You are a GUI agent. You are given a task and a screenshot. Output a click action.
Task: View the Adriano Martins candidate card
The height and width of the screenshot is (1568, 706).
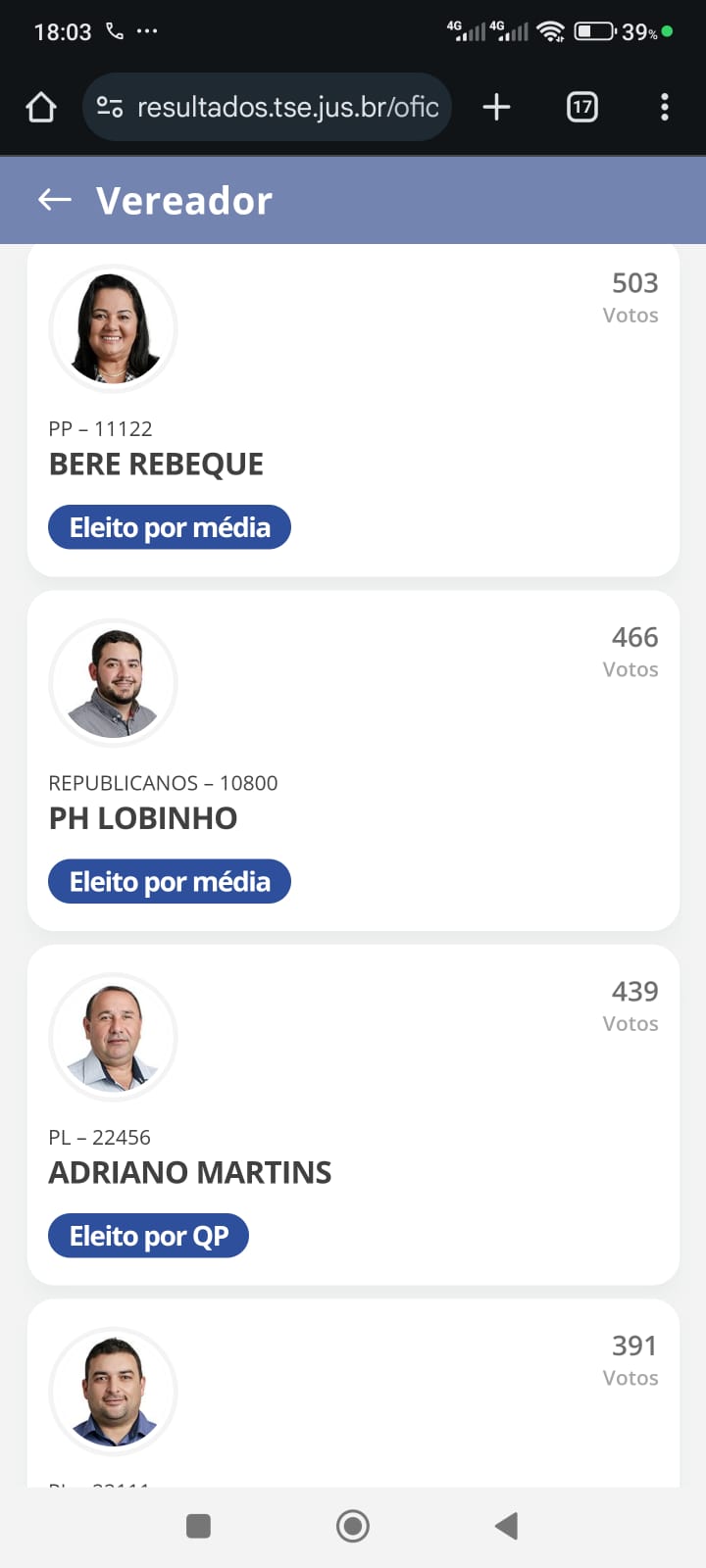[x=353, y=1114]
